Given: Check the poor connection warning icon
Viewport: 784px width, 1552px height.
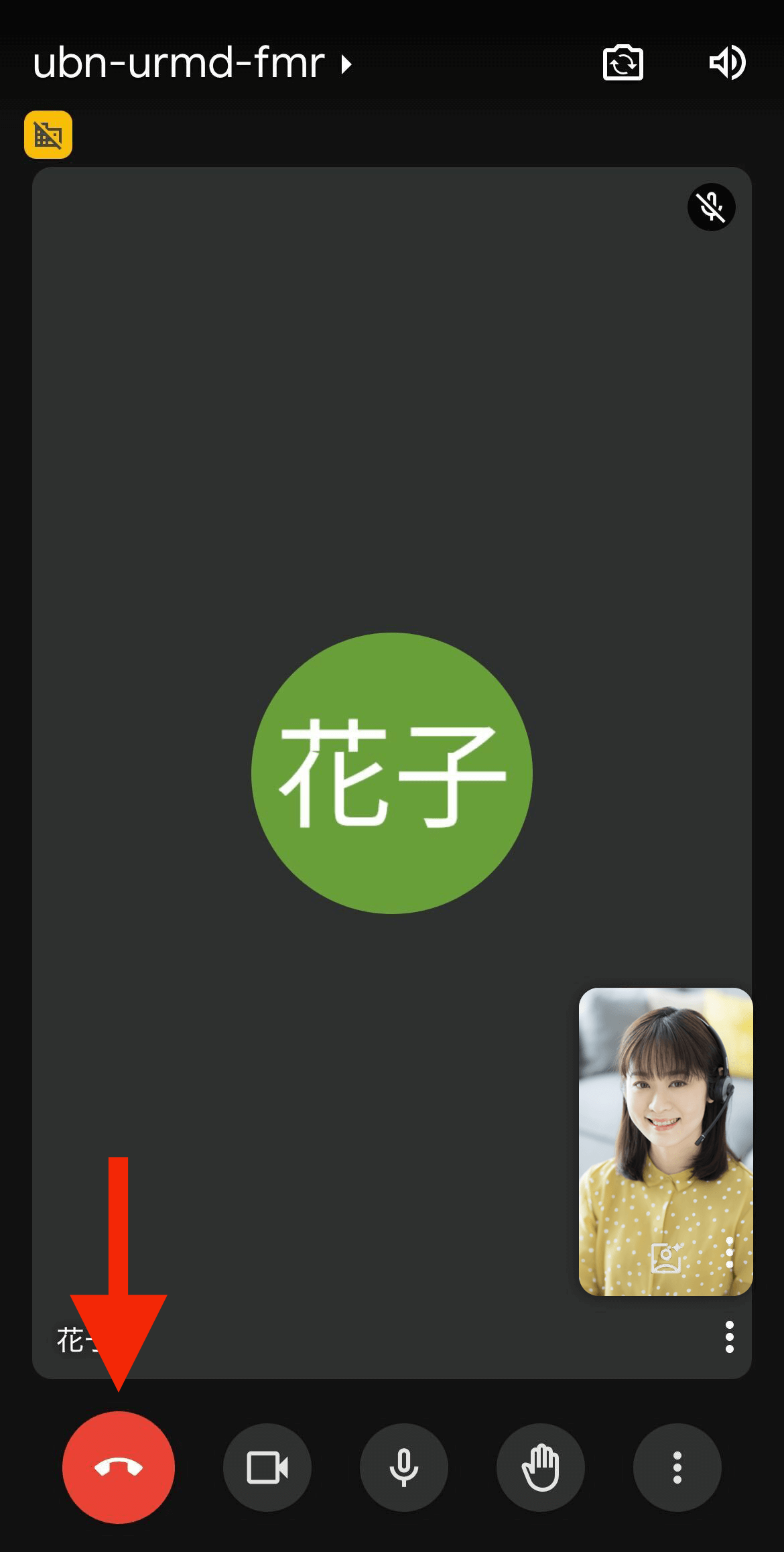Looking at the screenshot, I should 50,134.
